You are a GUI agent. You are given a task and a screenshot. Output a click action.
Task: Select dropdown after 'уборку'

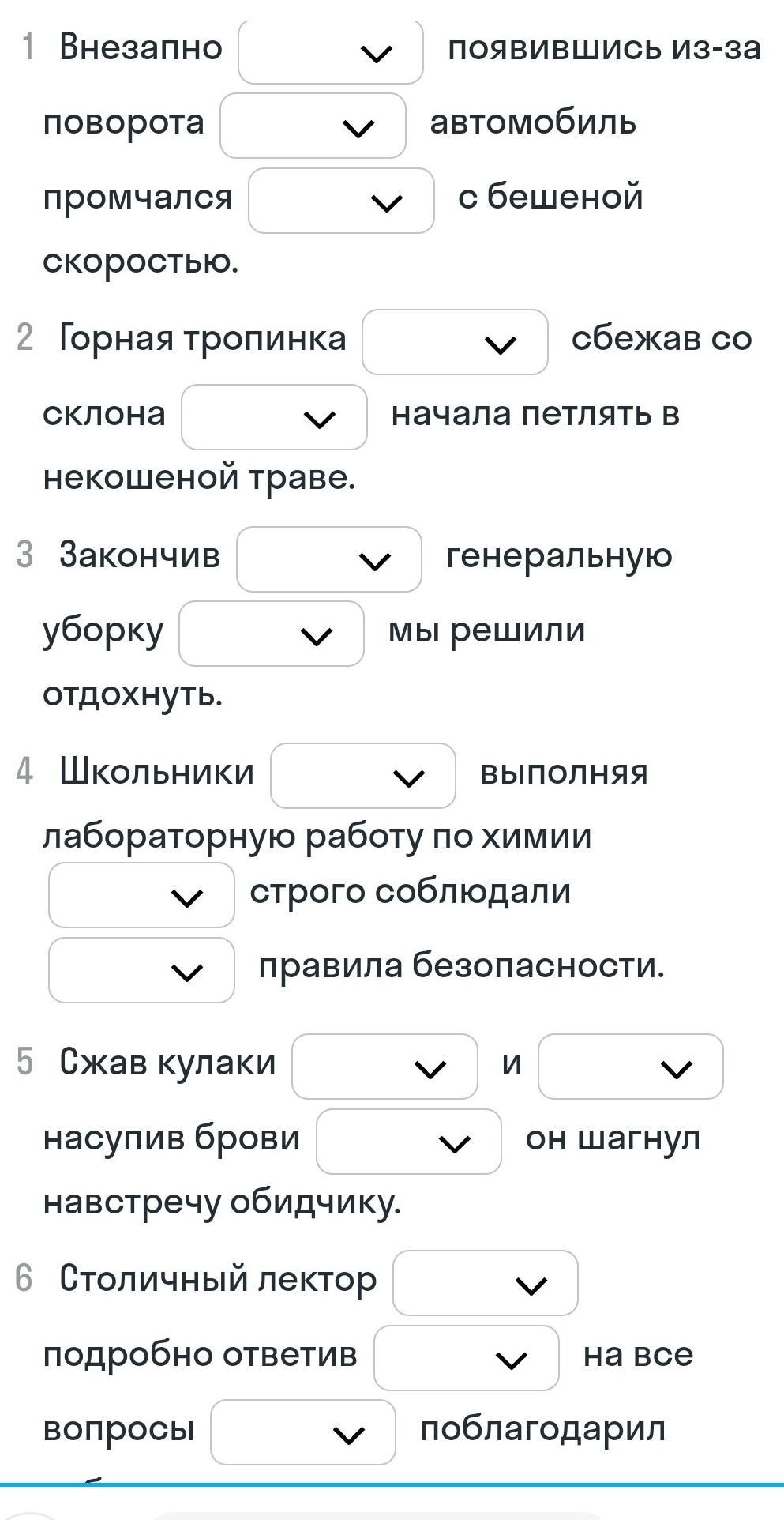(x=272, y=634)
